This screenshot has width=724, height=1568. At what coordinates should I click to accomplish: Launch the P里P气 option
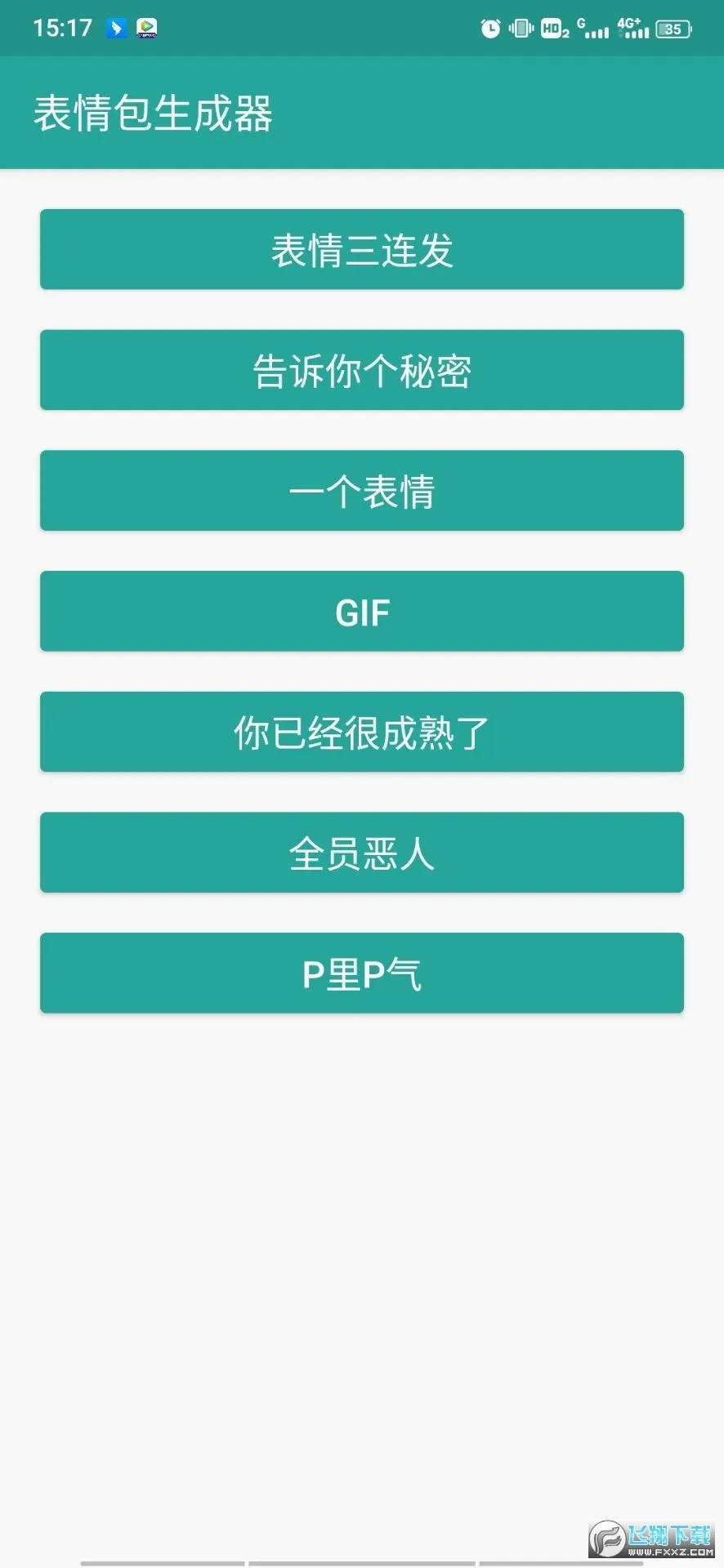coord(362,973)
